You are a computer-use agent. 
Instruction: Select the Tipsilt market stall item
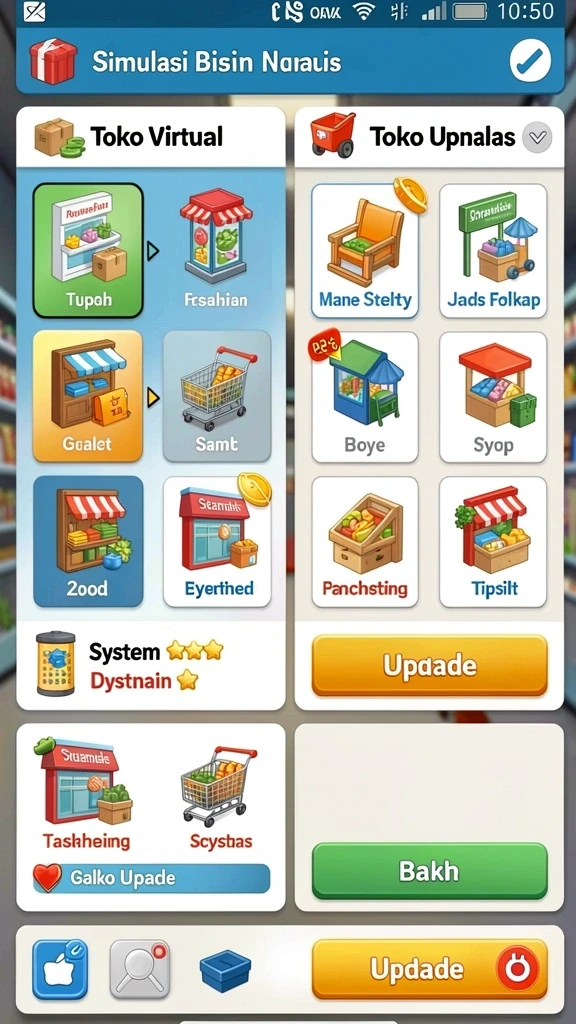pyautogui.click(x=493, y=542)
